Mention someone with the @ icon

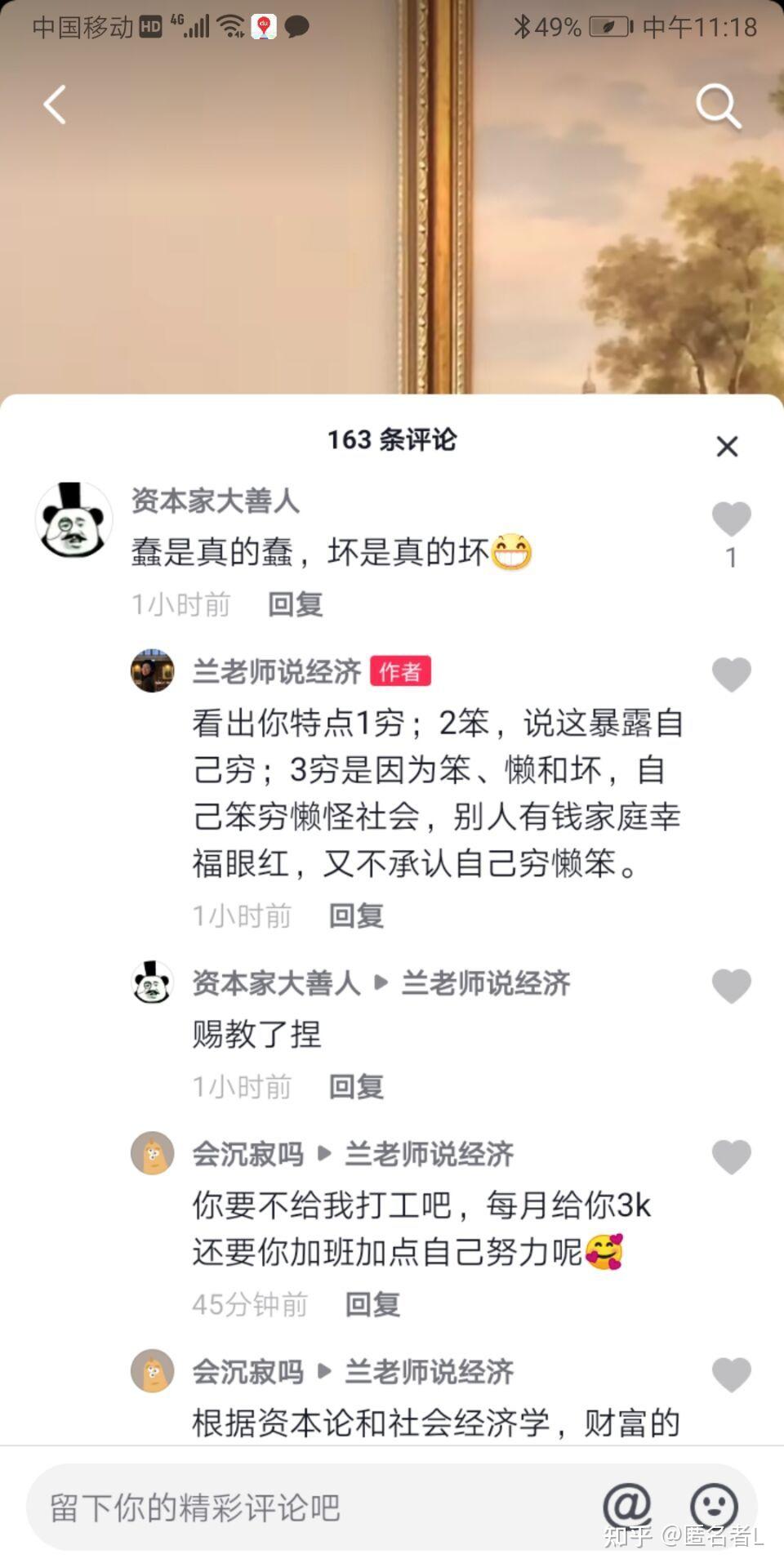point(627,1506)
